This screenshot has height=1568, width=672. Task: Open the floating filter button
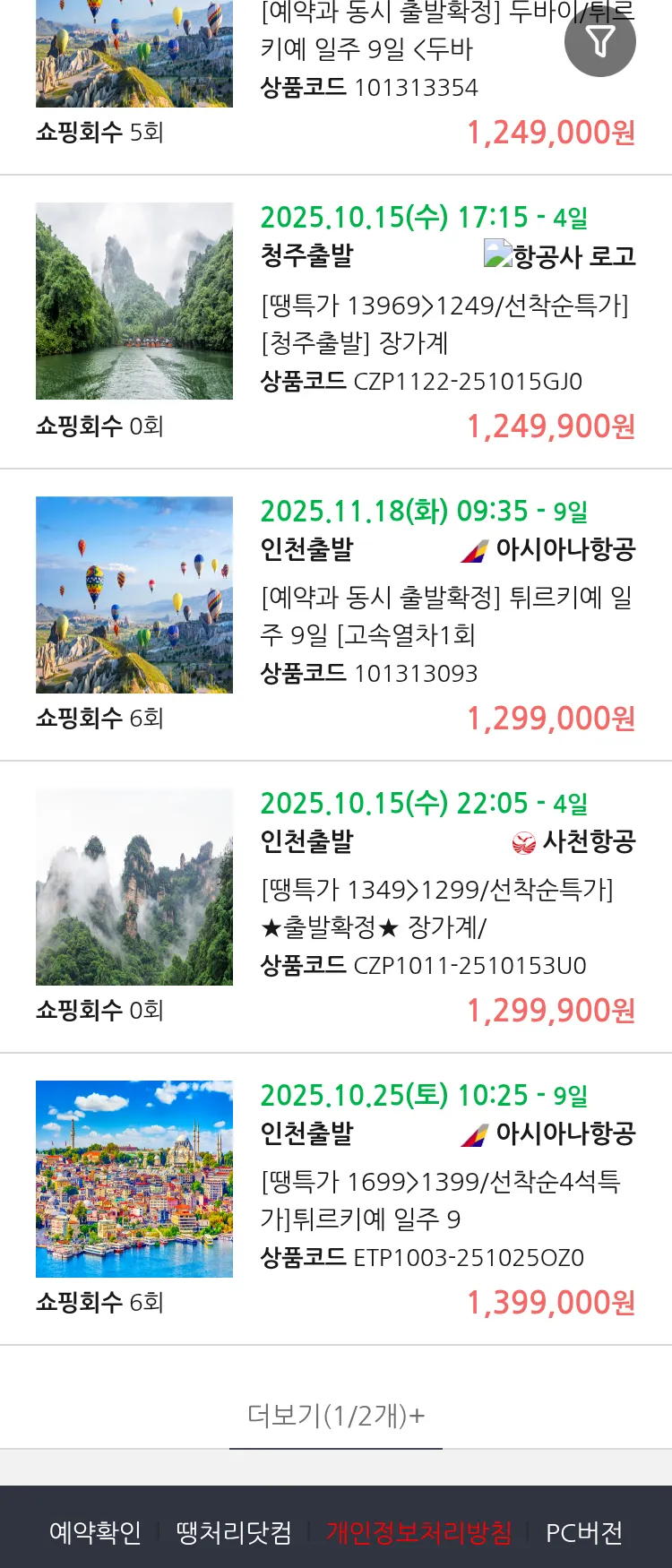click(x=599, y=41)
